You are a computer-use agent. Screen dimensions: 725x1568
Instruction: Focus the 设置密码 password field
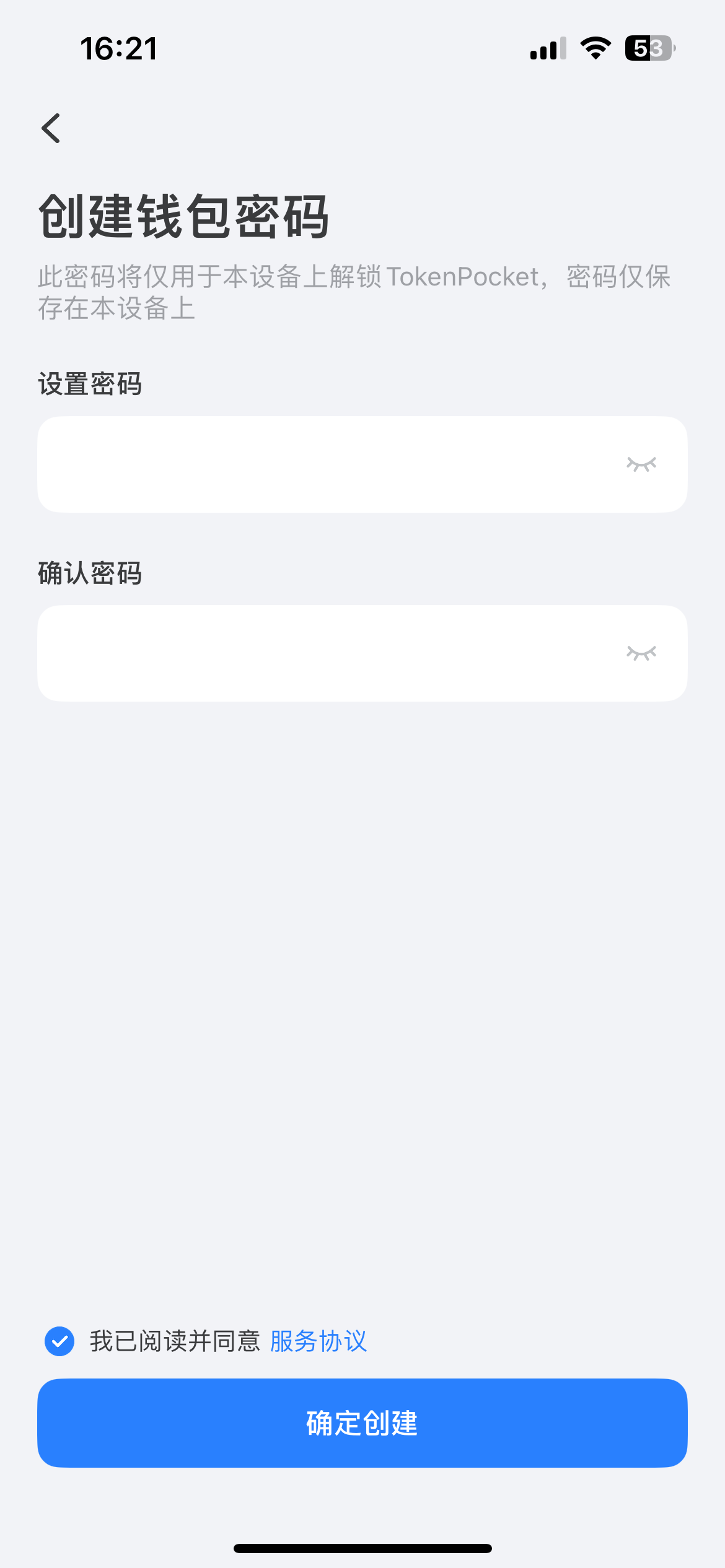322,464
